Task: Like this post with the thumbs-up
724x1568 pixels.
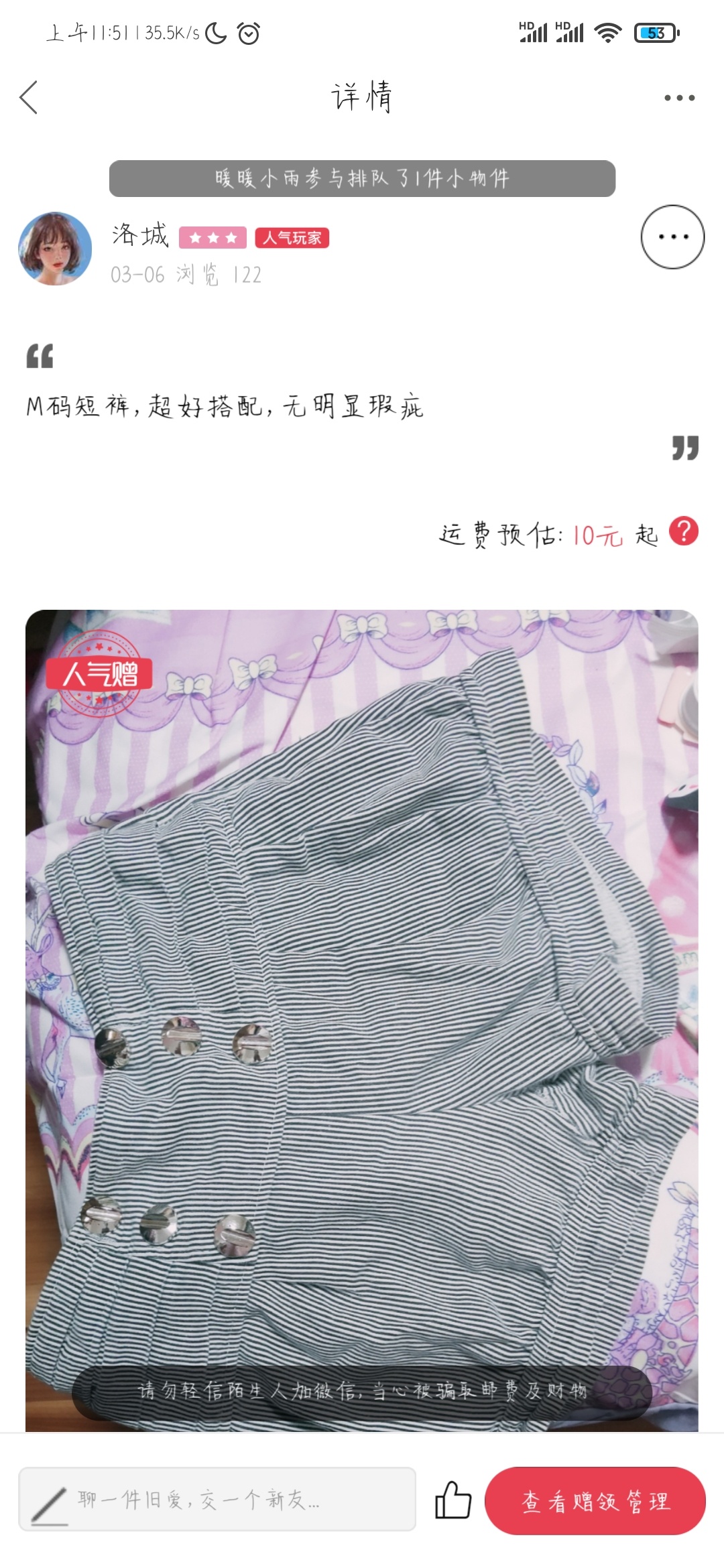Action: coord(453,1499)
